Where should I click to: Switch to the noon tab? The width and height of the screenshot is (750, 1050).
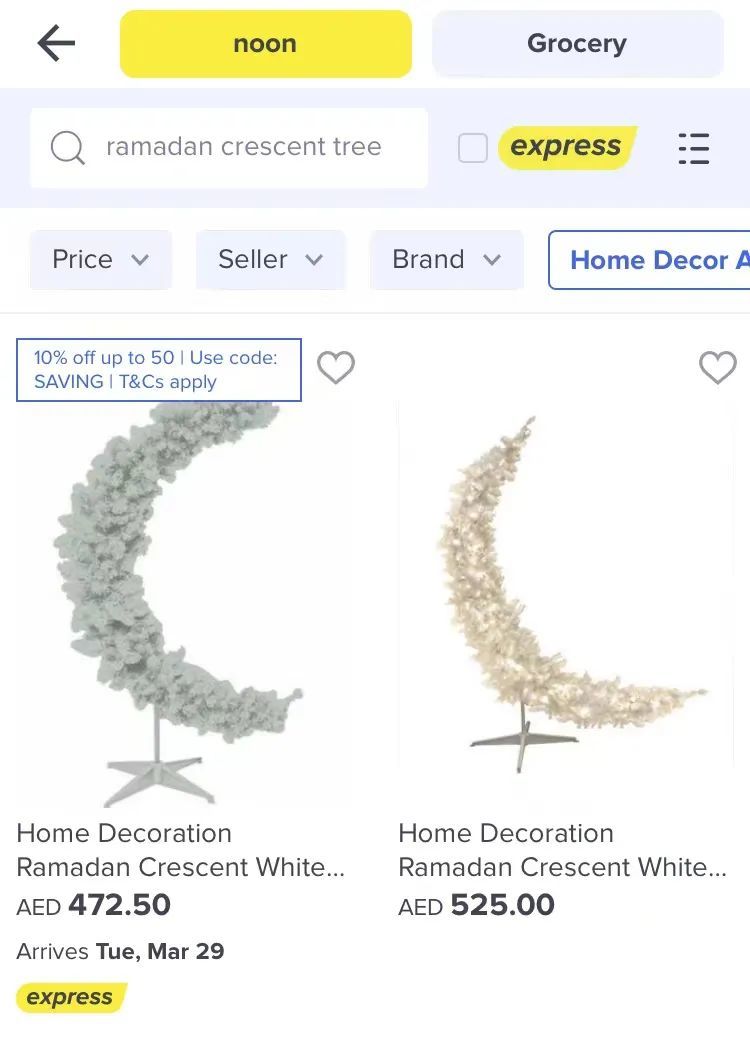(265, 44)
